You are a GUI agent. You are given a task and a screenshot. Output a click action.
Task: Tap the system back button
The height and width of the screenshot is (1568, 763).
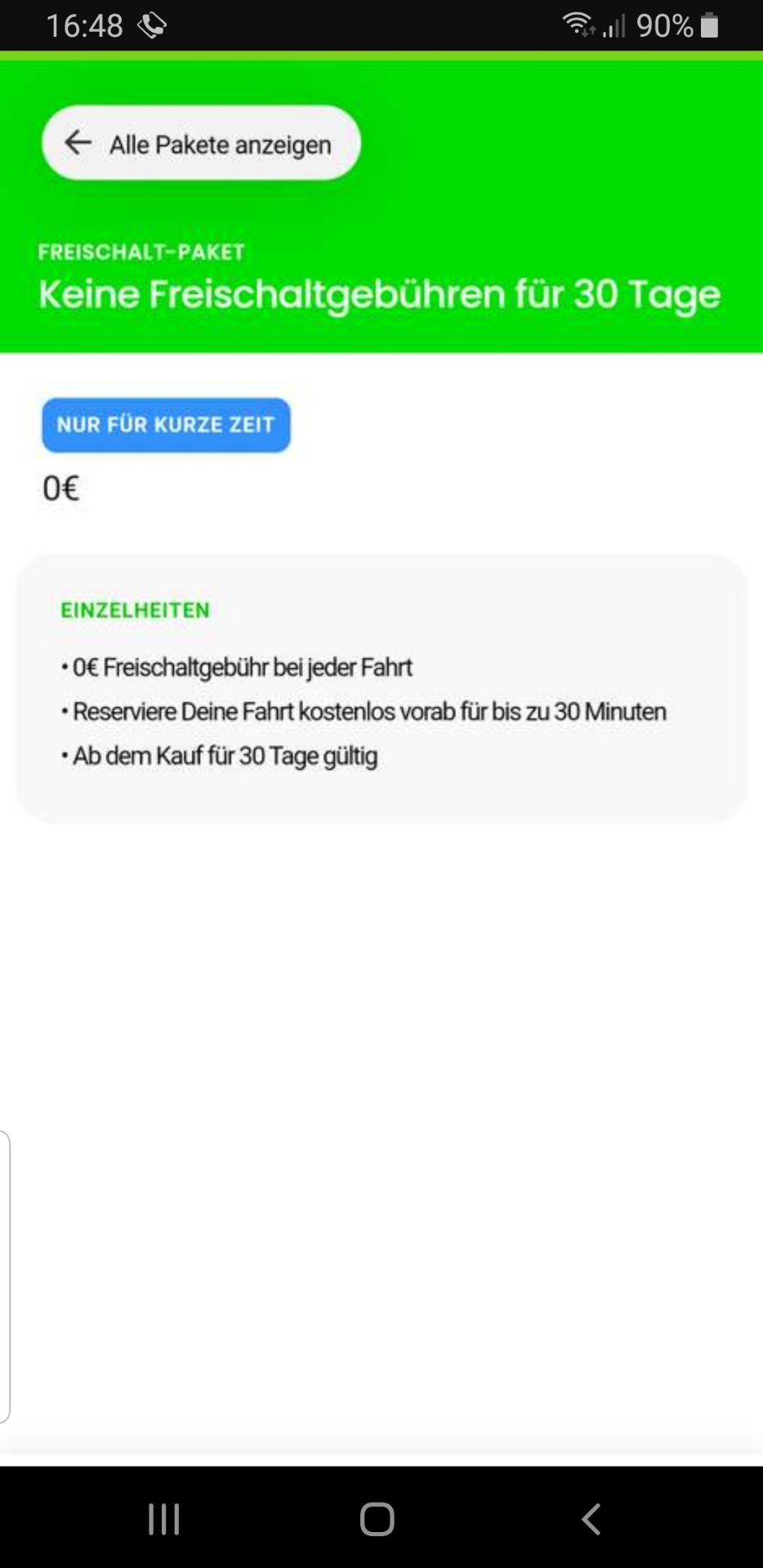point(591,1519)
